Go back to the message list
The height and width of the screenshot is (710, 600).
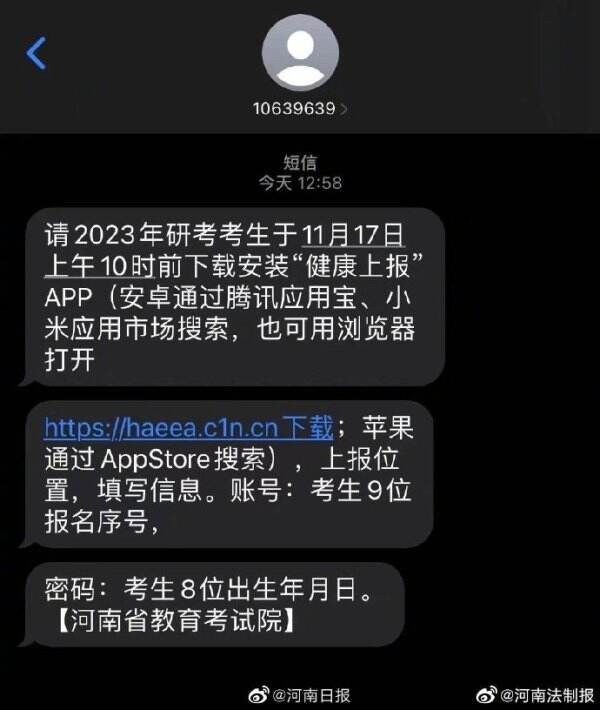(x=36, y=52)
